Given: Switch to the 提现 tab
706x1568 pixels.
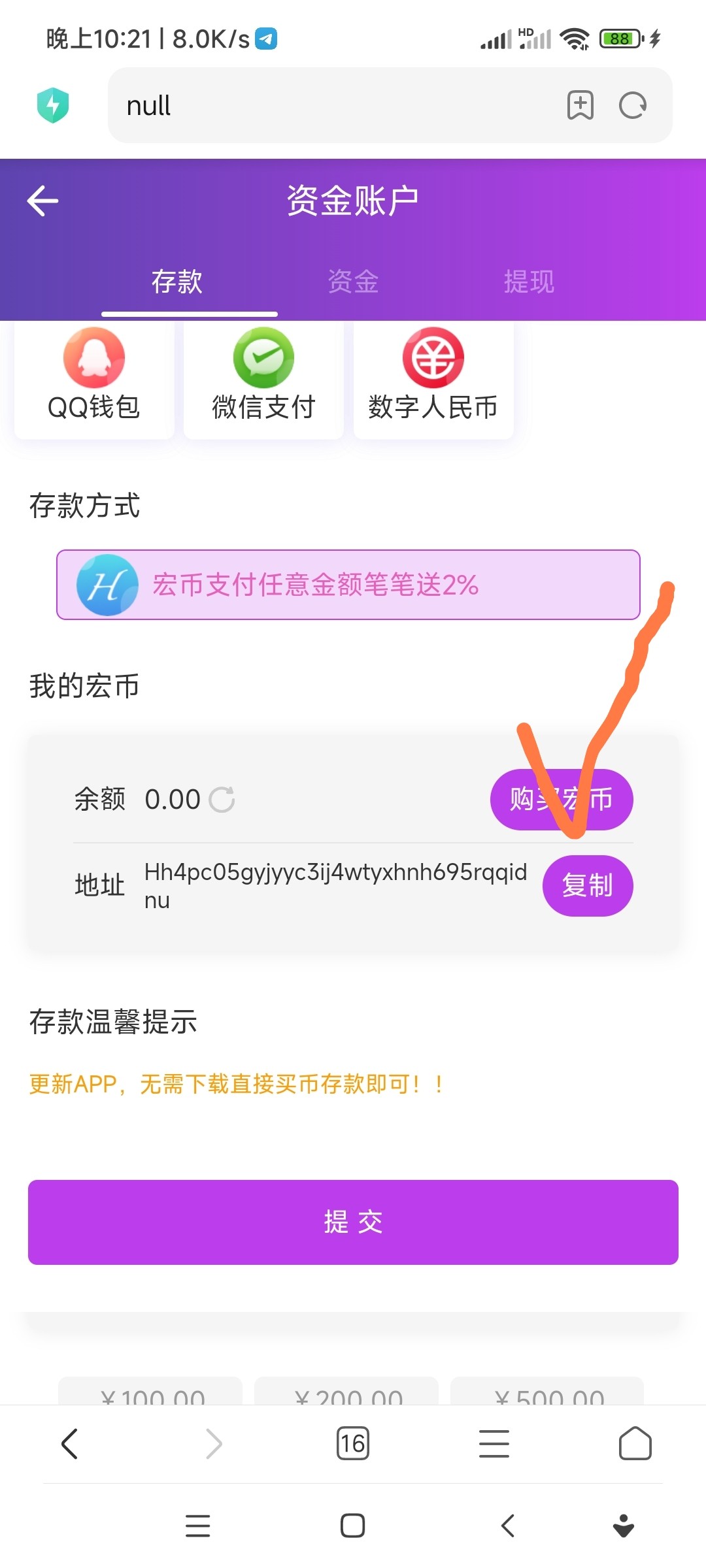Looking at the screenshot, I should pos(529,282).
